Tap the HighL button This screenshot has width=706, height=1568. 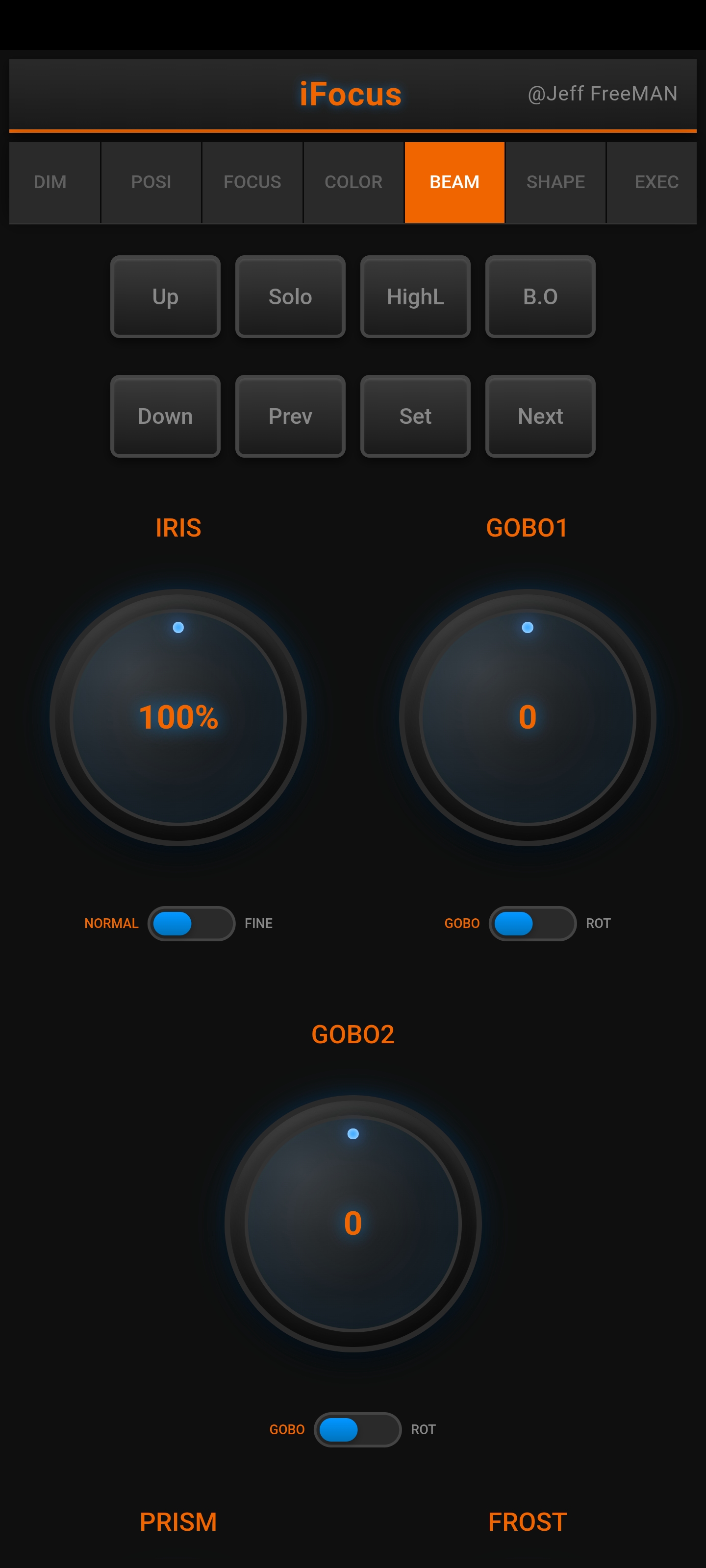point(415,296)
